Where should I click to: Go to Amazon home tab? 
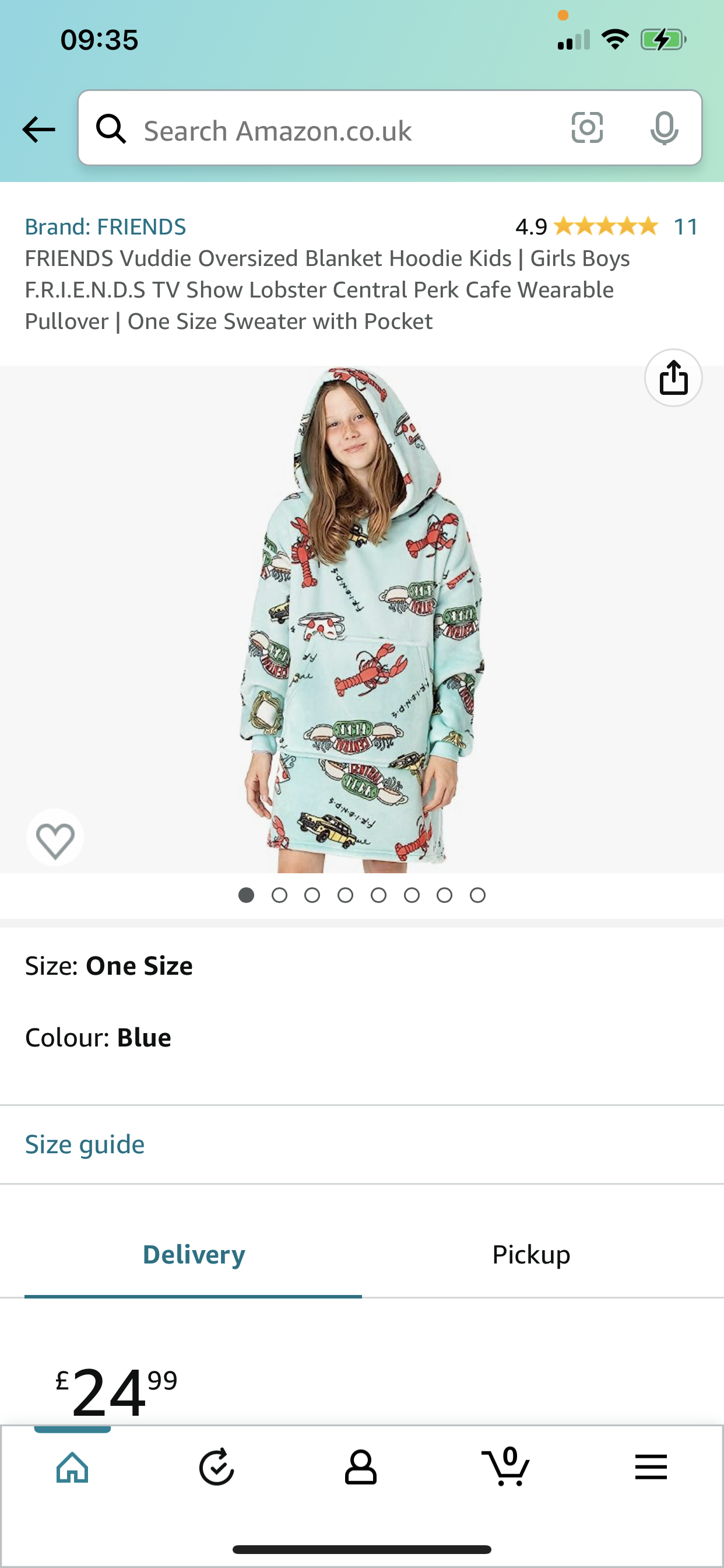click(x=72, y=1468)
